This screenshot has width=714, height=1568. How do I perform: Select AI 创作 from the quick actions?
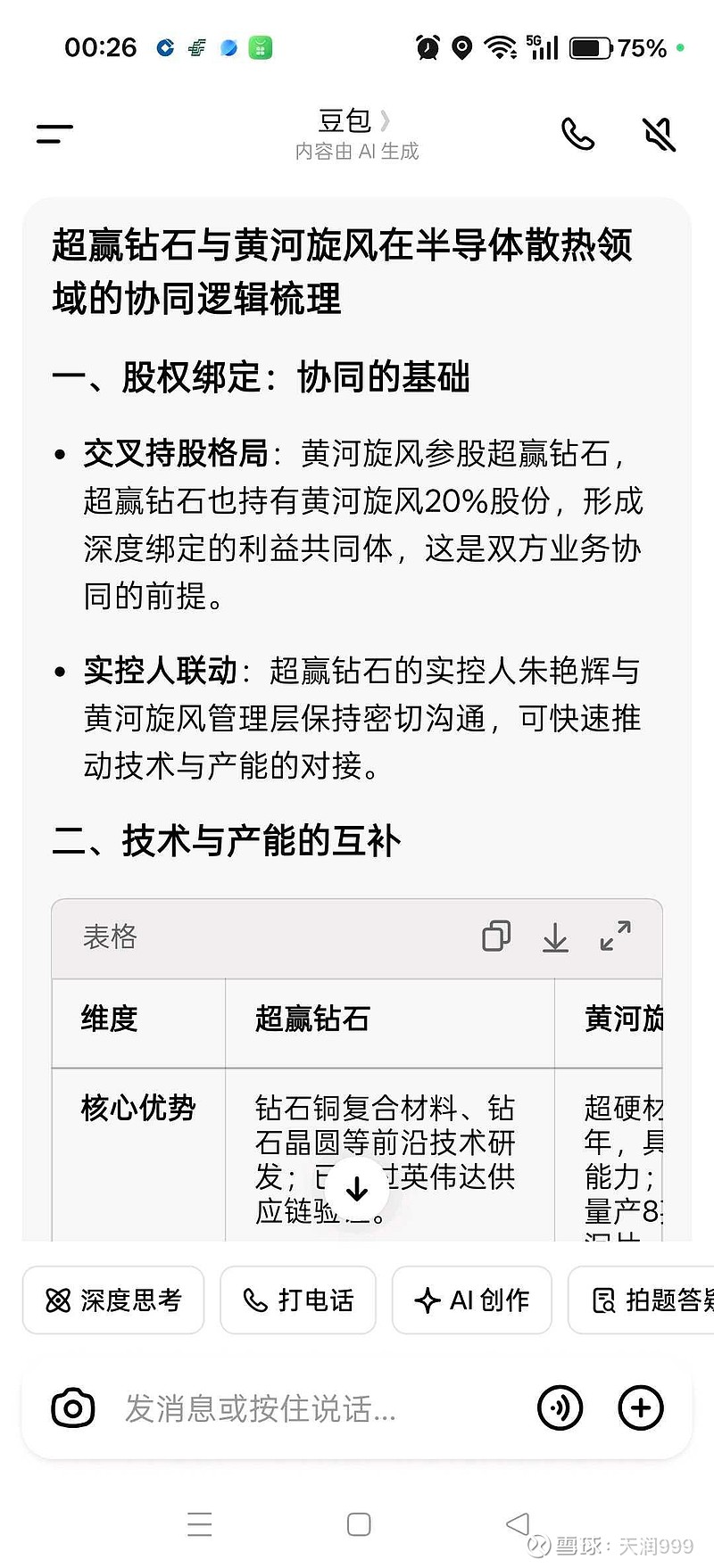(472, 1300)
